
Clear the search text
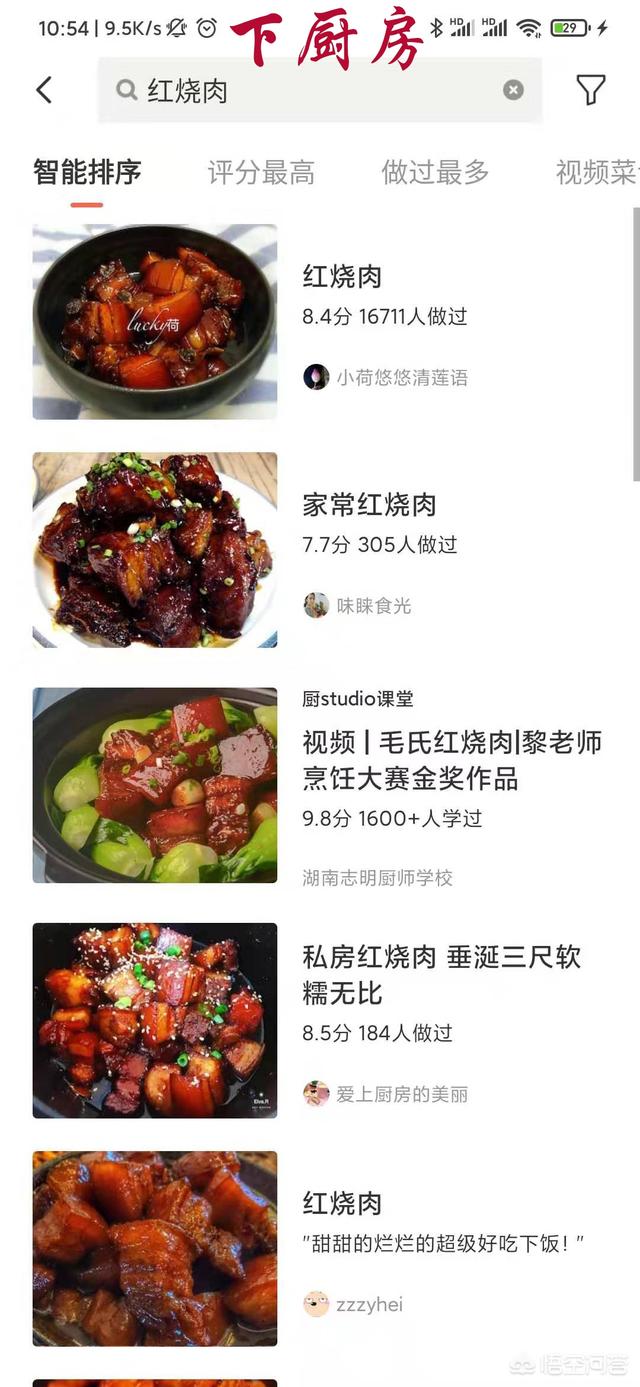(513, 91)
